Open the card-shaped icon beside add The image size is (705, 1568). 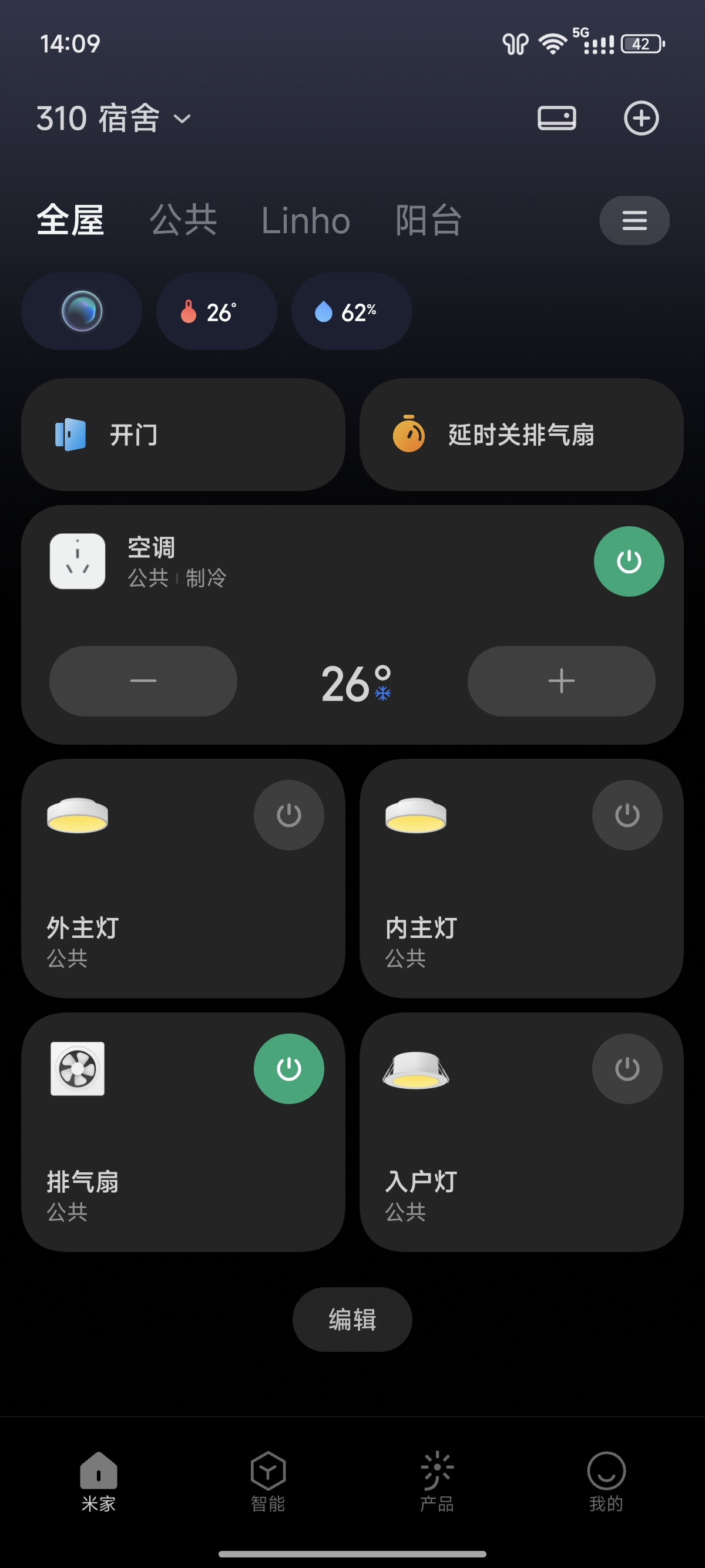pyautogui.click(x=556, y=118)
